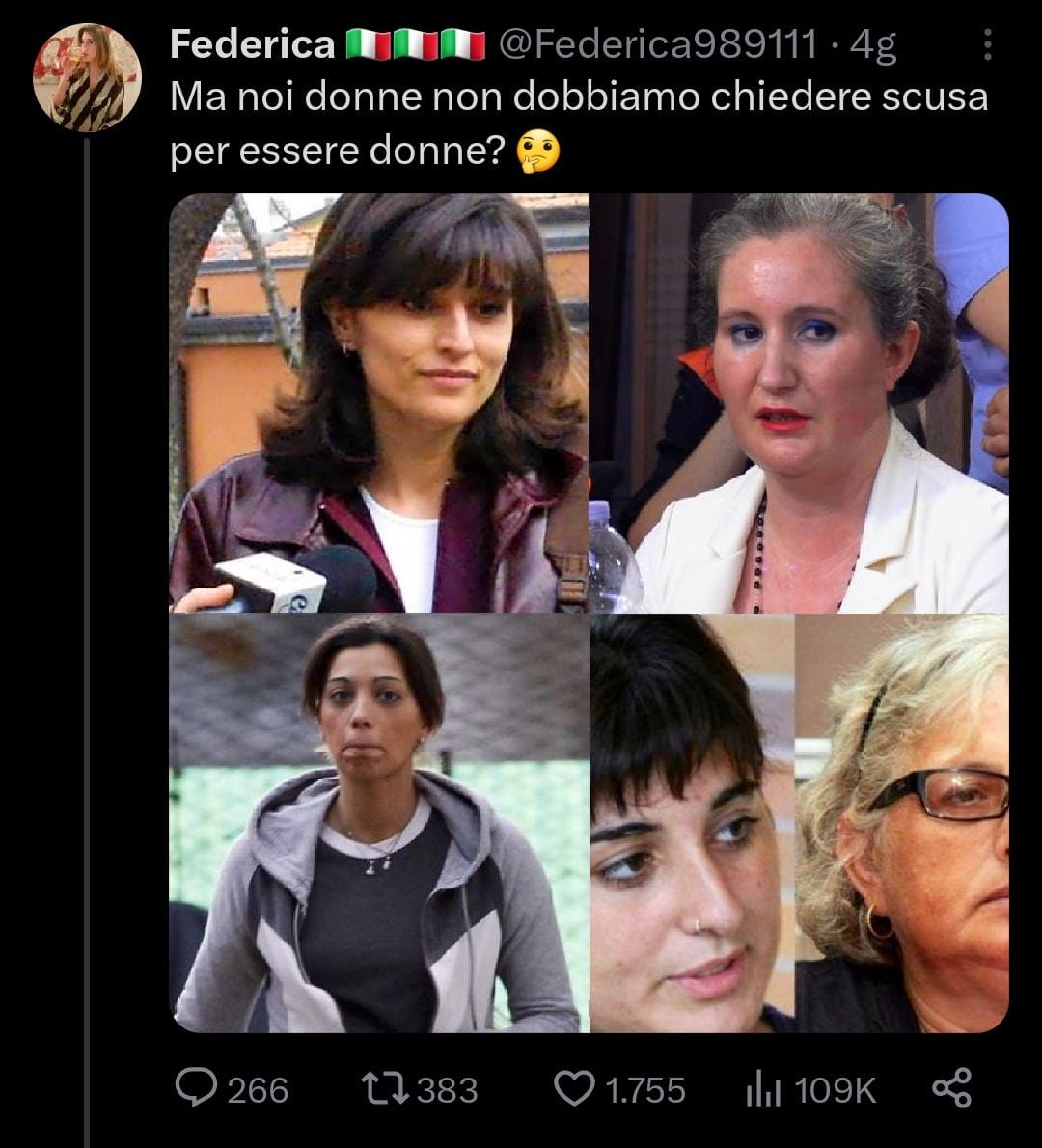Open Federica's profile picture

pos(87,77)
